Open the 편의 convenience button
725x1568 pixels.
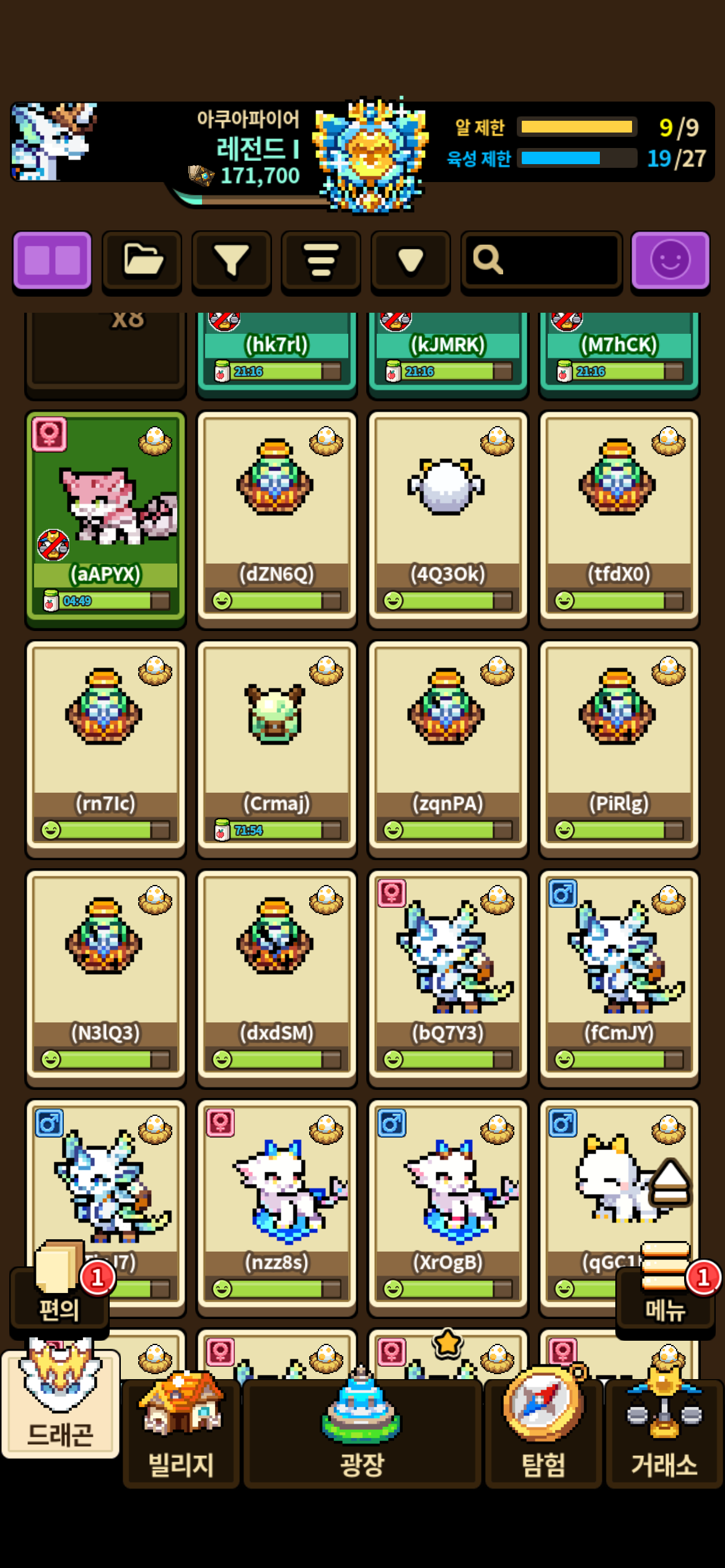pyautogui.click(x=59, y=1294)
